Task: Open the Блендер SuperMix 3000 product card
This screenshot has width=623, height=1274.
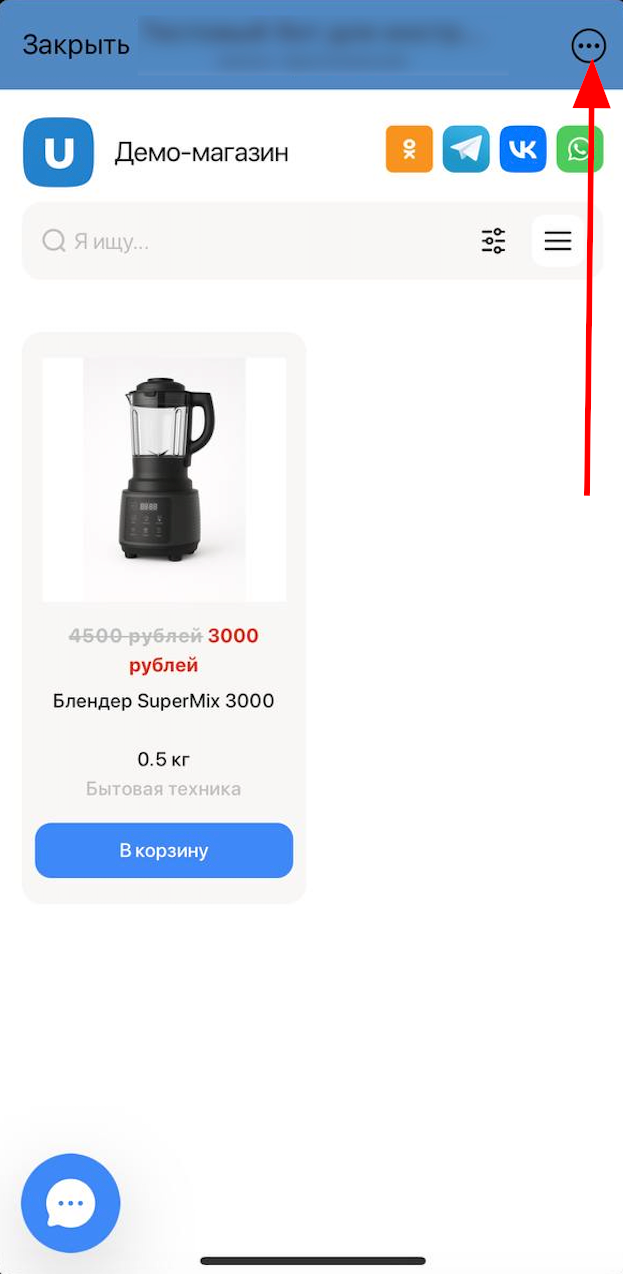Action: point(164,480)
